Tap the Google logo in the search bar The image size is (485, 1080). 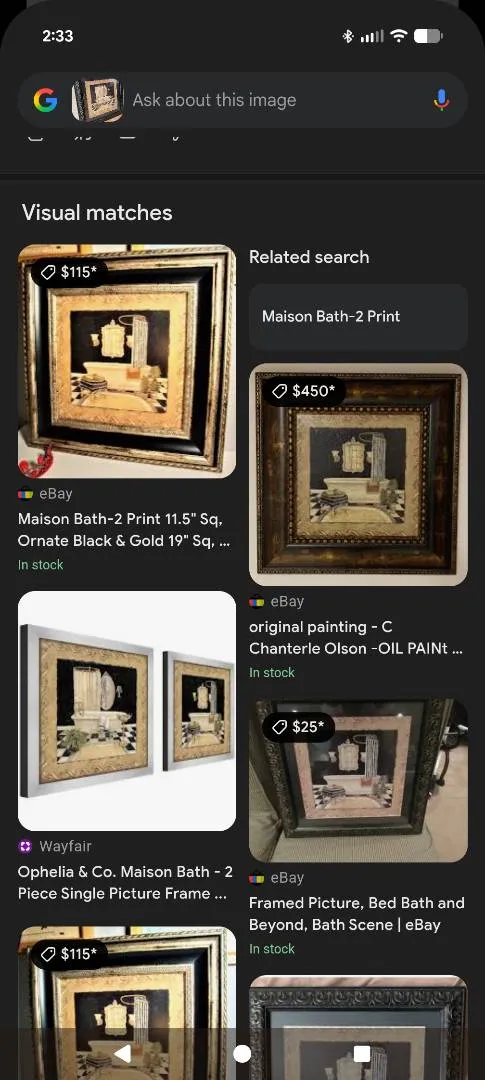click(45, 101)
